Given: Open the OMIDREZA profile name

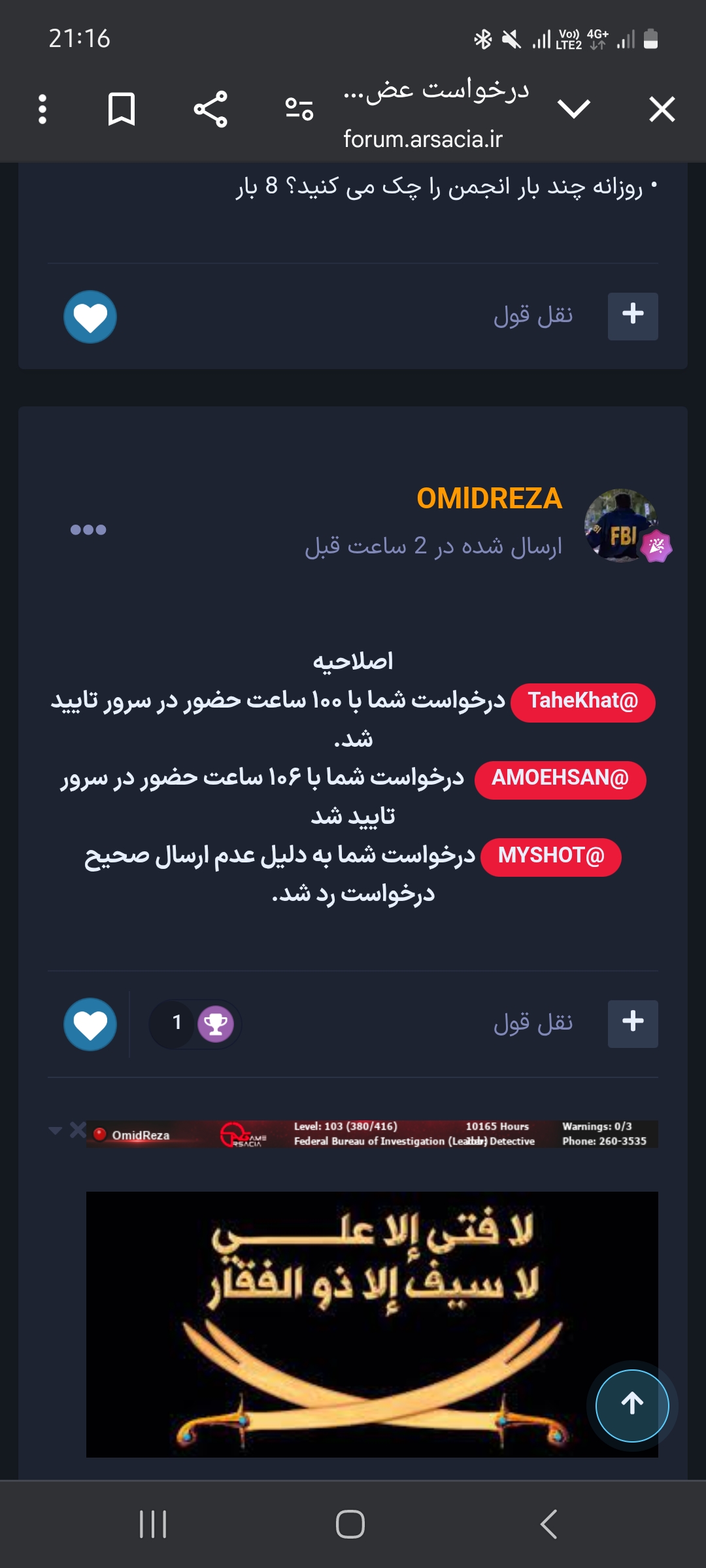Looking at the screenshot, I should point(489,498).
